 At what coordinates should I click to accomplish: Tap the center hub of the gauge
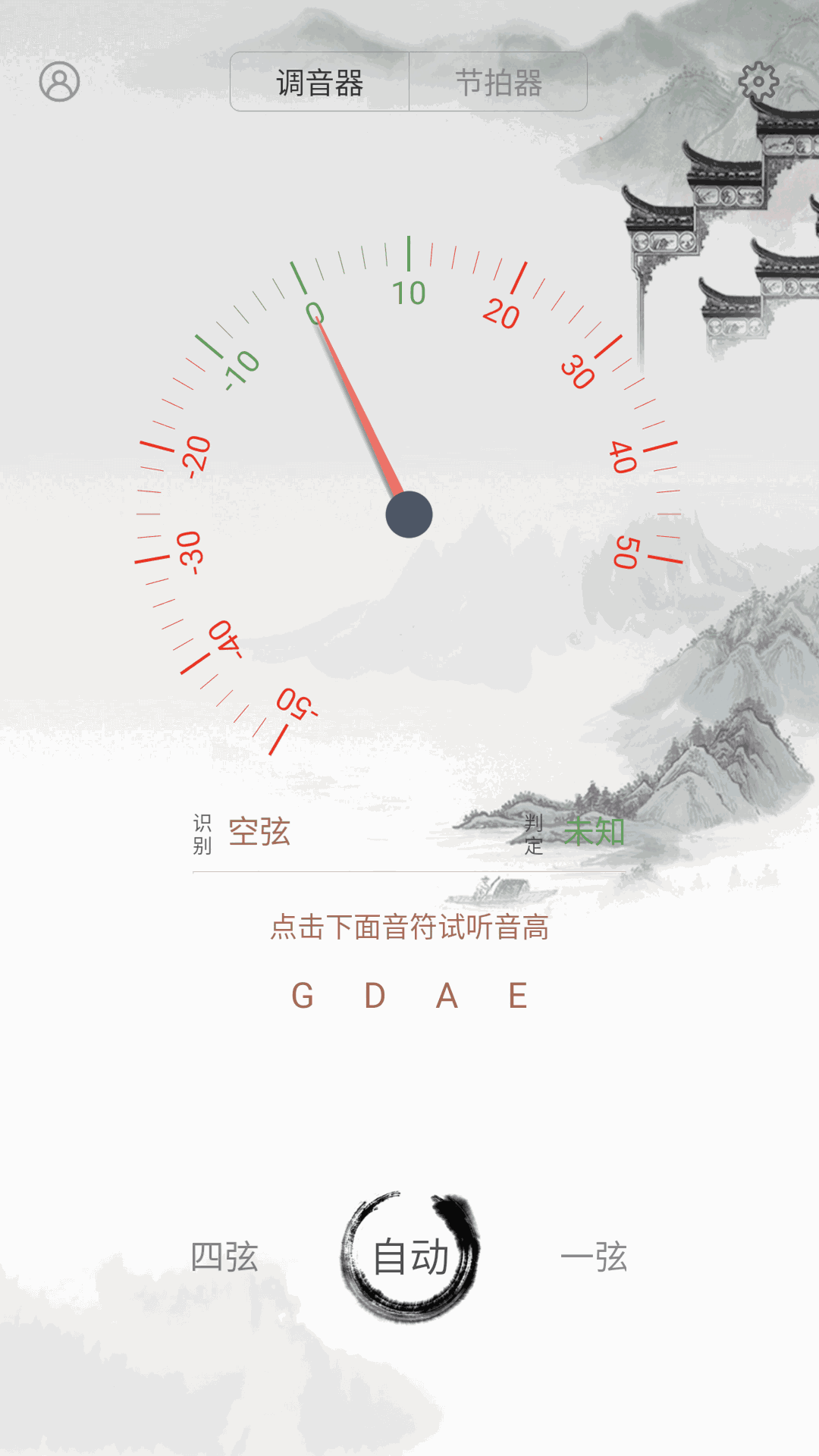(409, 513)
